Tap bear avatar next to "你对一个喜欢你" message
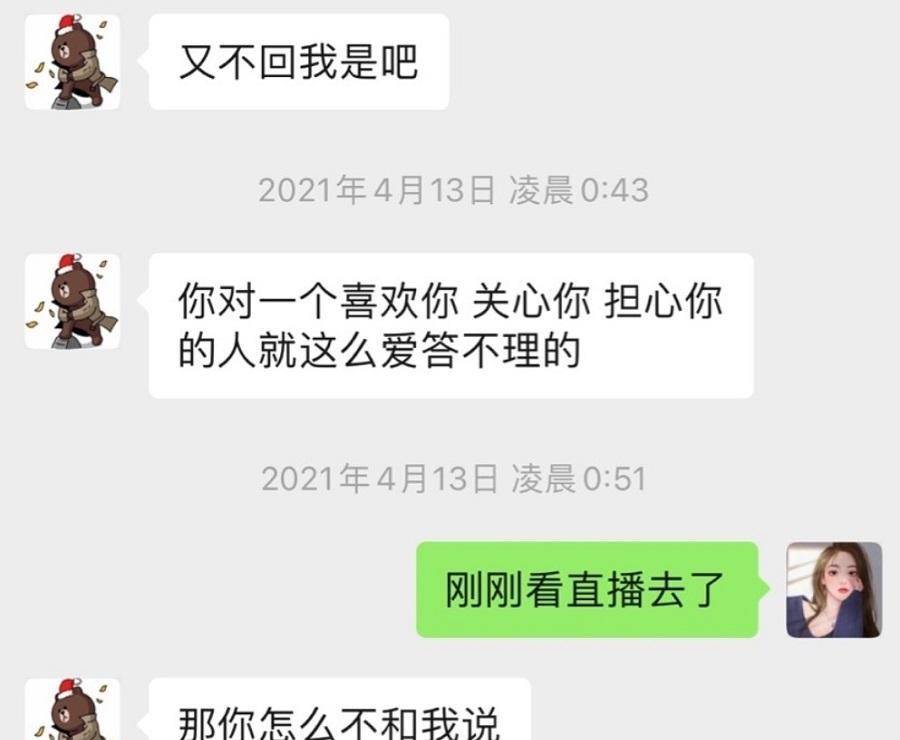 click(72, 301)
